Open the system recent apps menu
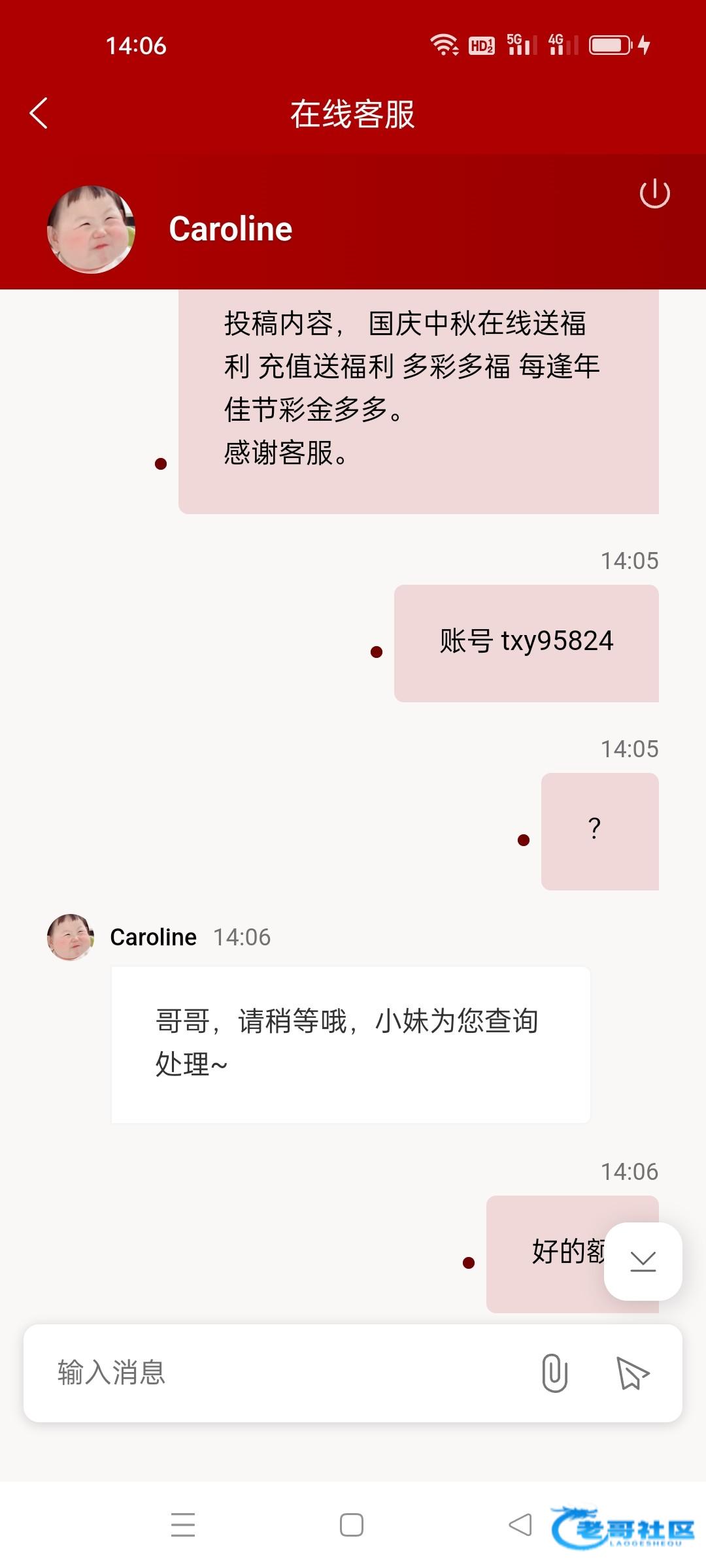Viewport: 706px width, 1568px height. pyautogui.click(x=183, y=1525)
